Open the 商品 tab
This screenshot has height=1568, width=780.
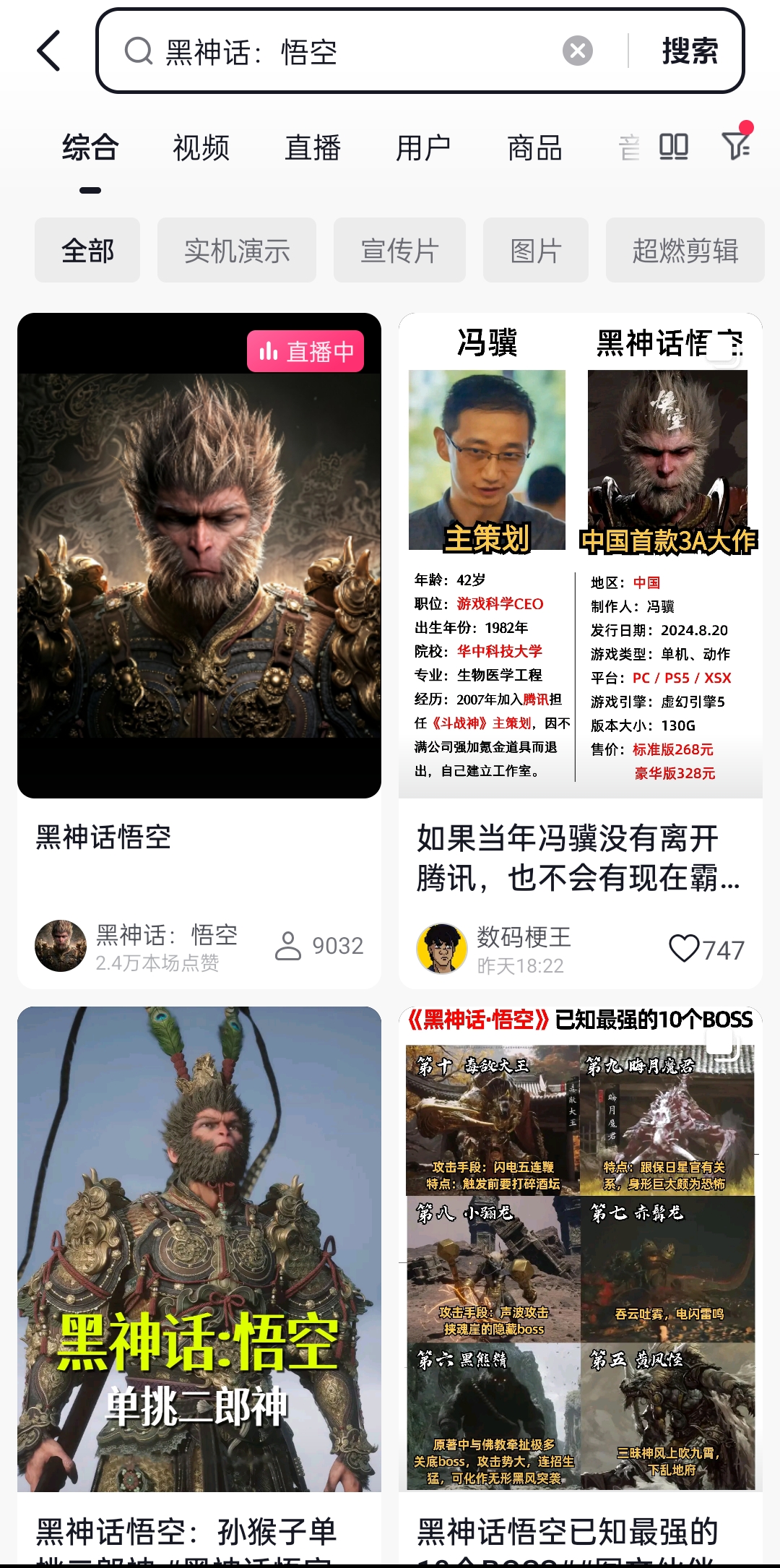pyautogui.click(x=534, y=148)
